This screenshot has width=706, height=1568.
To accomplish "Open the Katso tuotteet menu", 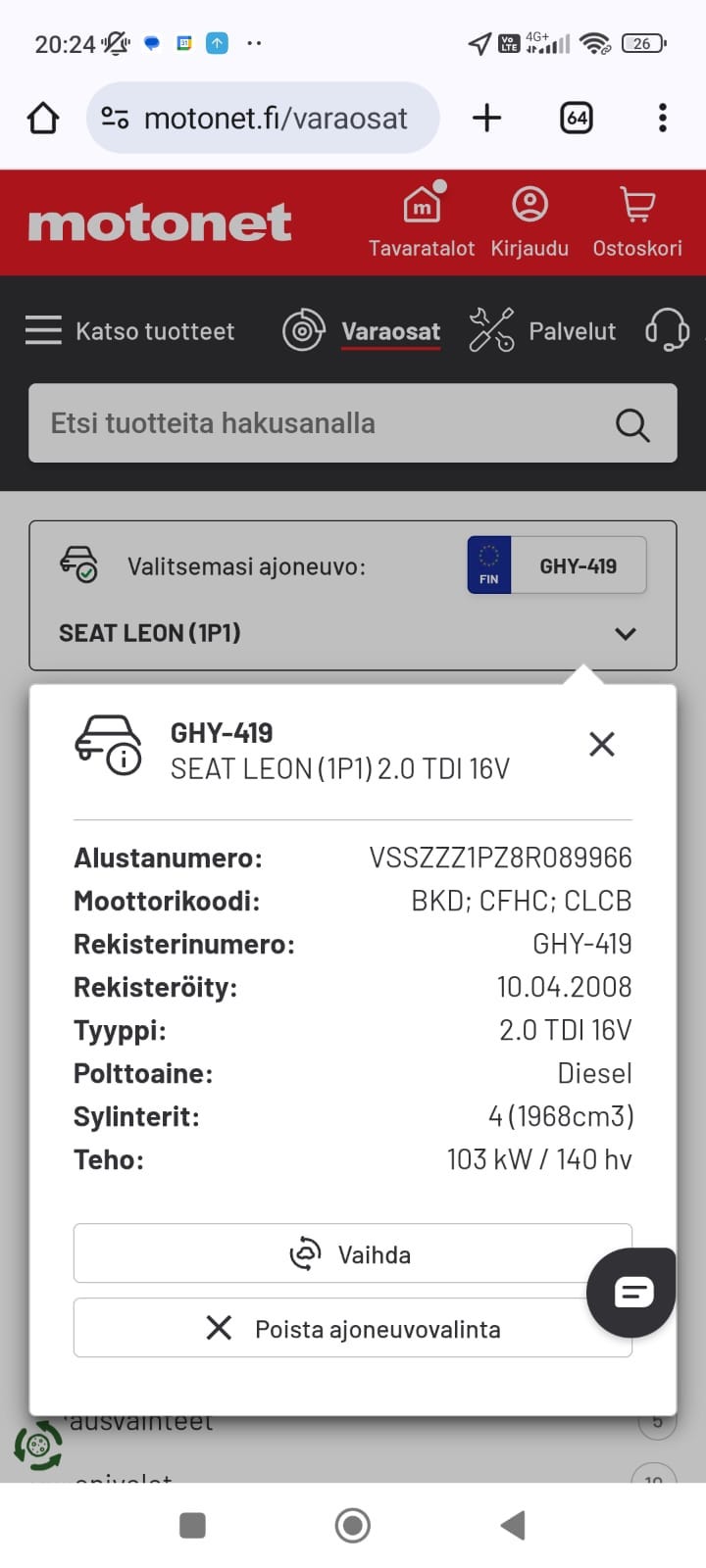I will click(x=130, y=331).
